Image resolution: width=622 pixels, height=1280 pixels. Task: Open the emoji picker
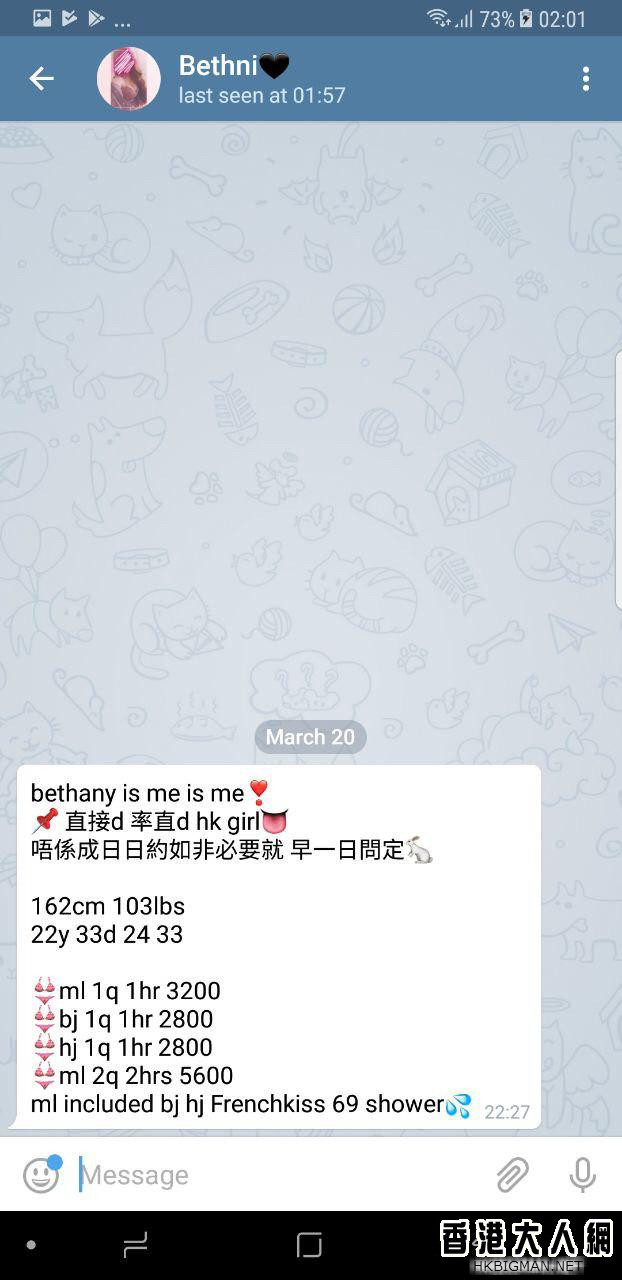pyautogui.click(x=41, y=1175)
